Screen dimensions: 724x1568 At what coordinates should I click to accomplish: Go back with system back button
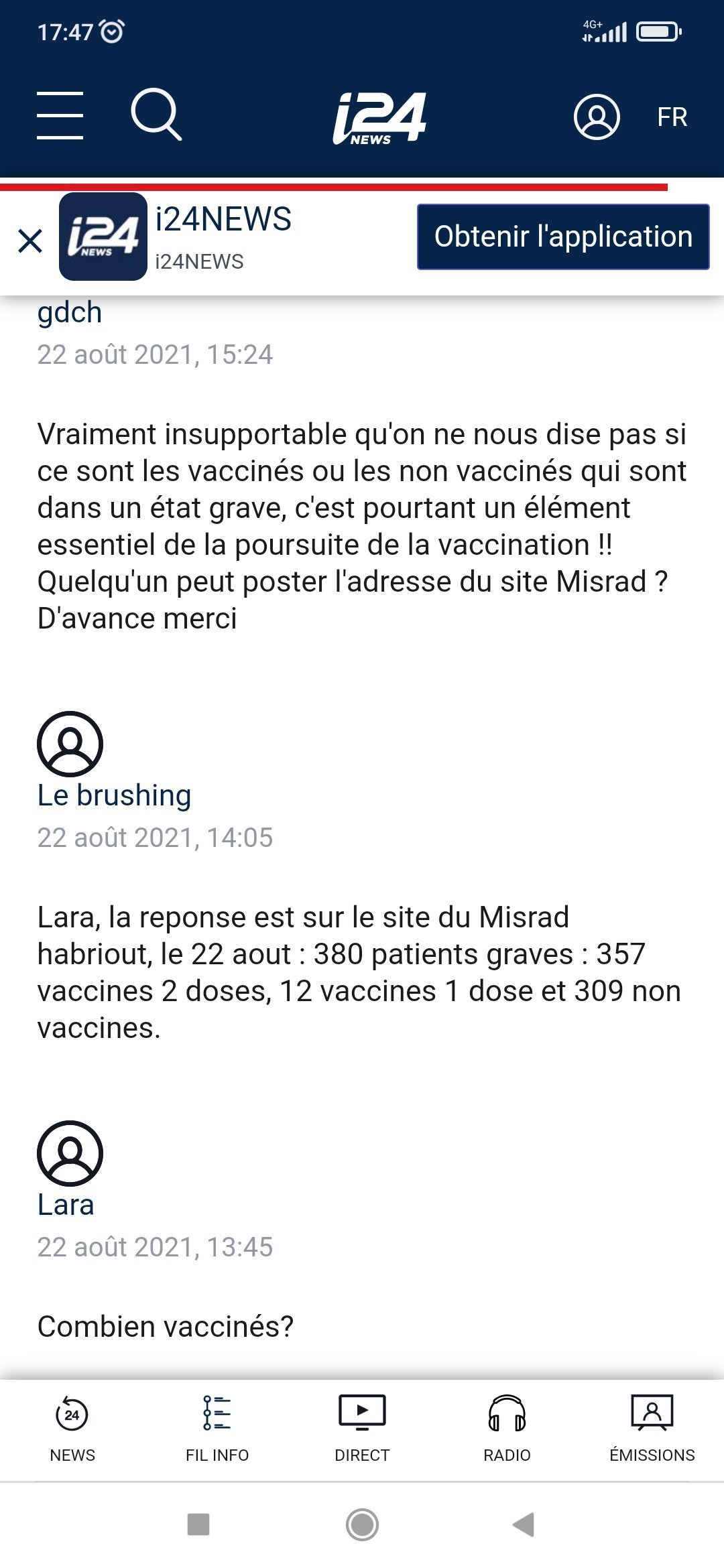(x=524, y=1524)
